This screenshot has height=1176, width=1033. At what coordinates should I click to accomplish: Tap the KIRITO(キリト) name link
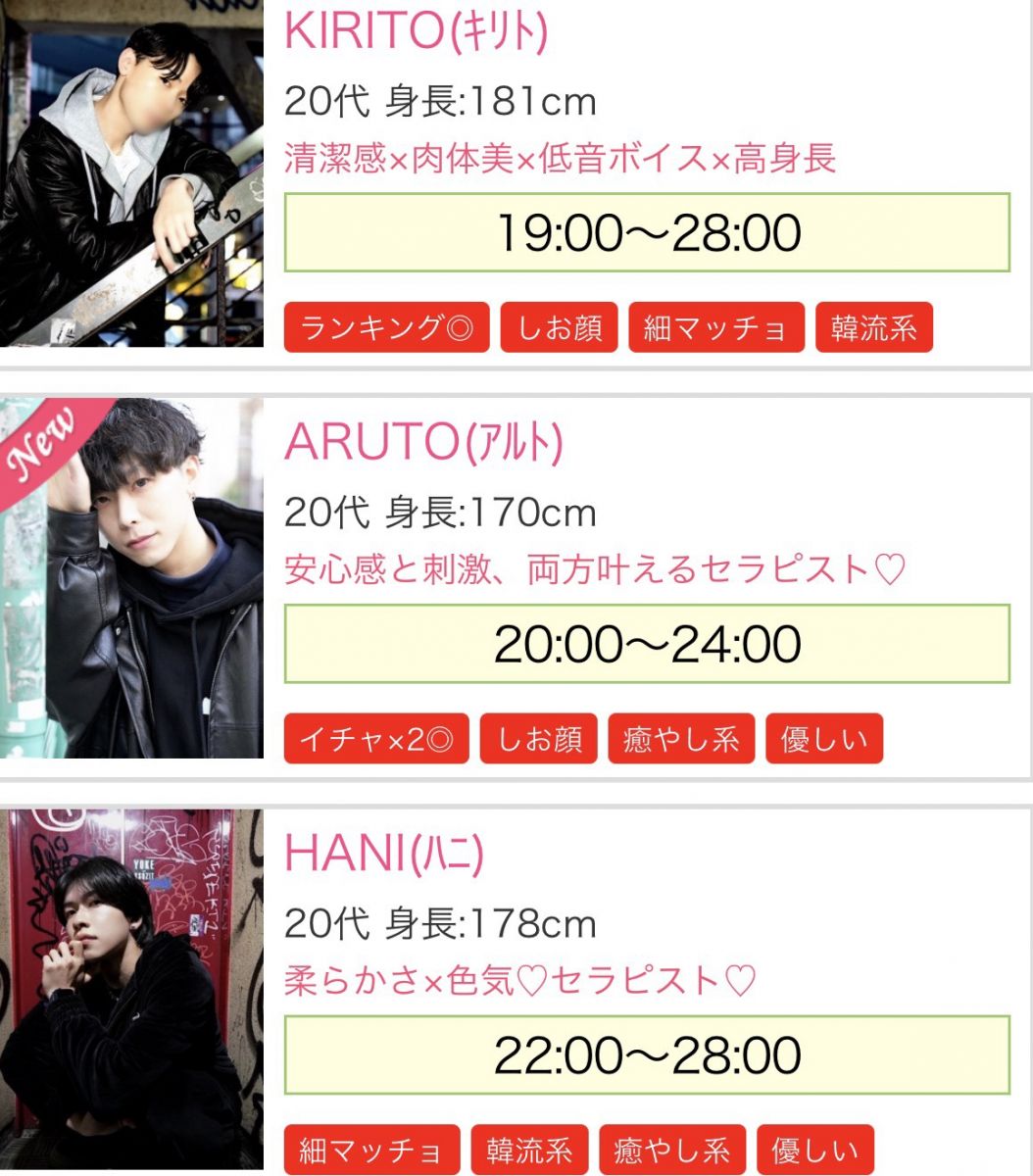coord(416,31)
